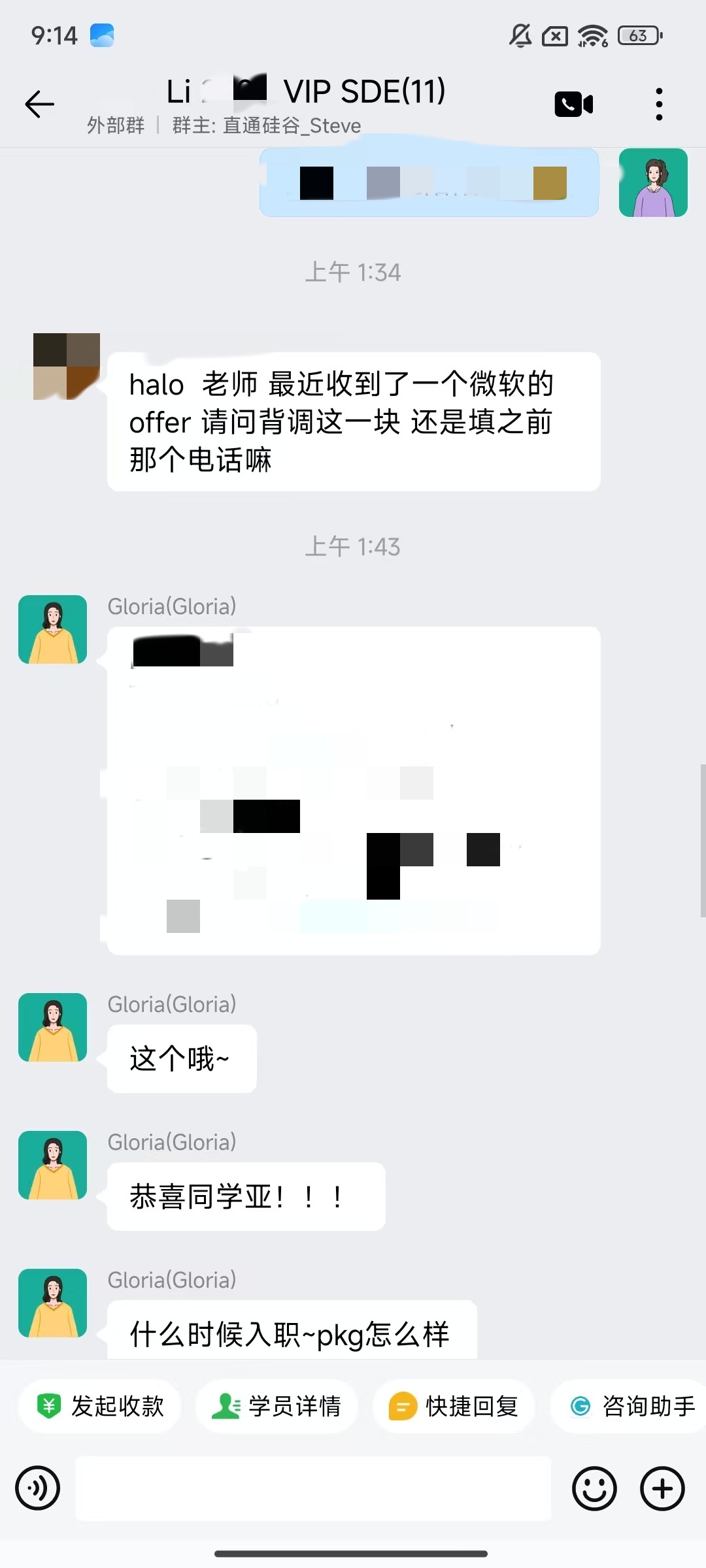Tap Gloria's avatar next to 恭喜同学亚
The height and width of the screenshot is (1568, 706).
click(x=52, y=1165)
